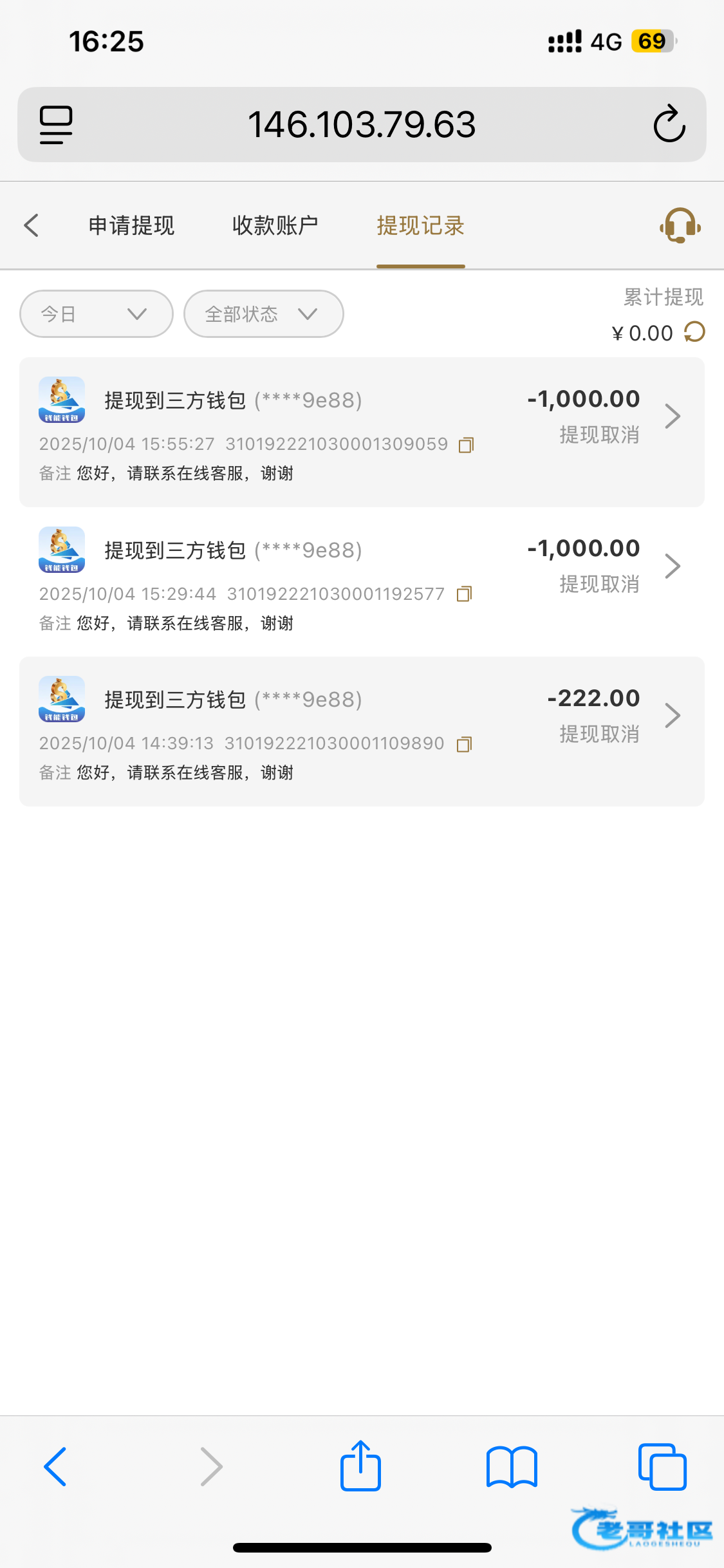Open the page settings menu in address bar

(x=56, y=125)
